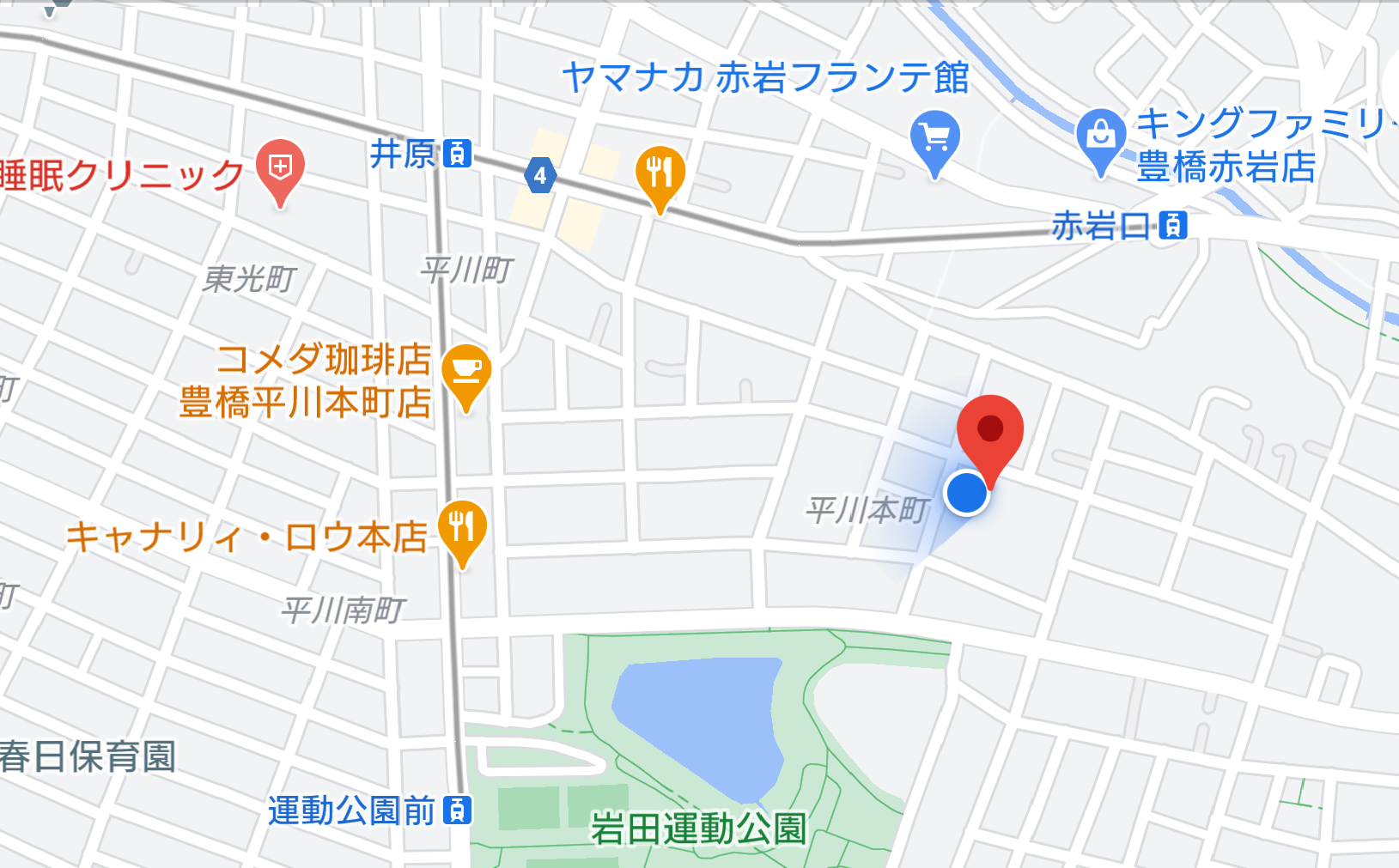
Task: Open 岩田運動公園 park label
Action: (699, 829)
